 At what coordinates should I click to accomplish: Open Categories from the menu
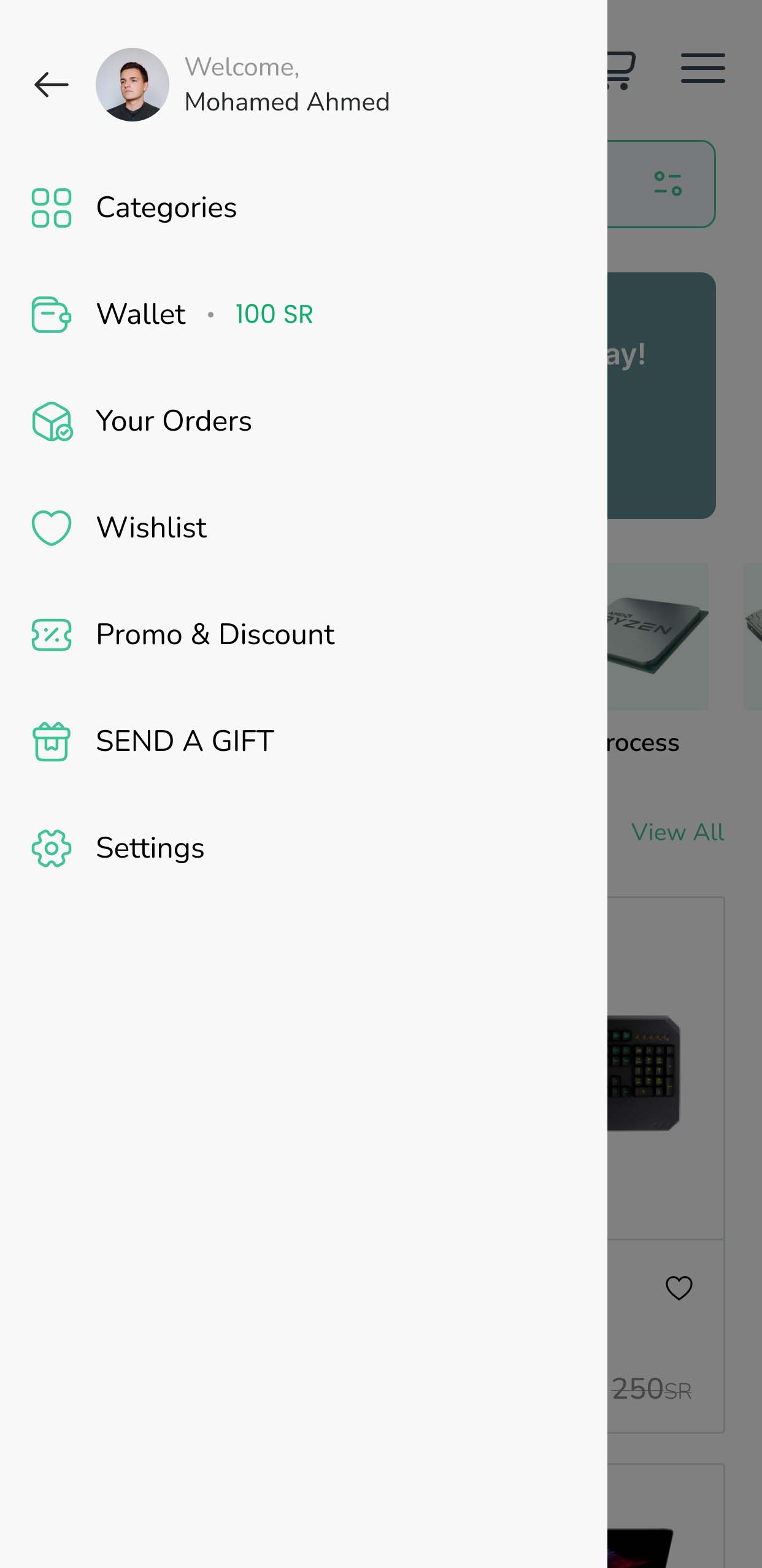click(x=166, y=208)
